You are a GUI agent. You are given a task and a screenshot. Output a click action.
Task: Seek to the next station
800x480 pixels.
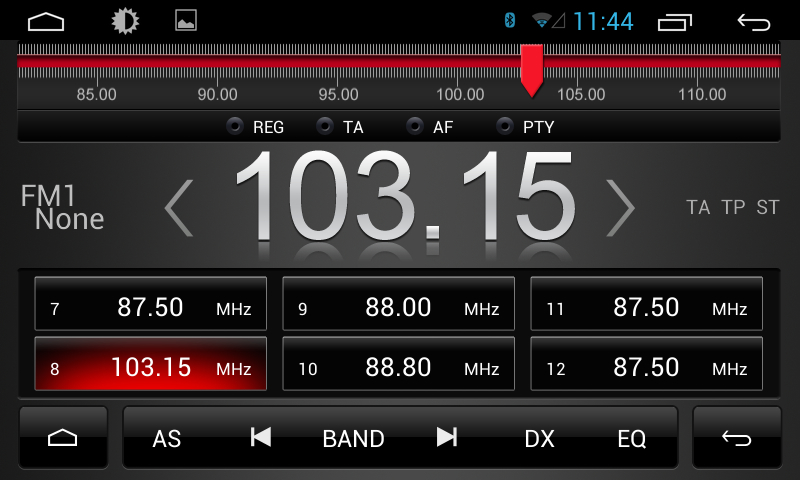click(x=447, y=437)
